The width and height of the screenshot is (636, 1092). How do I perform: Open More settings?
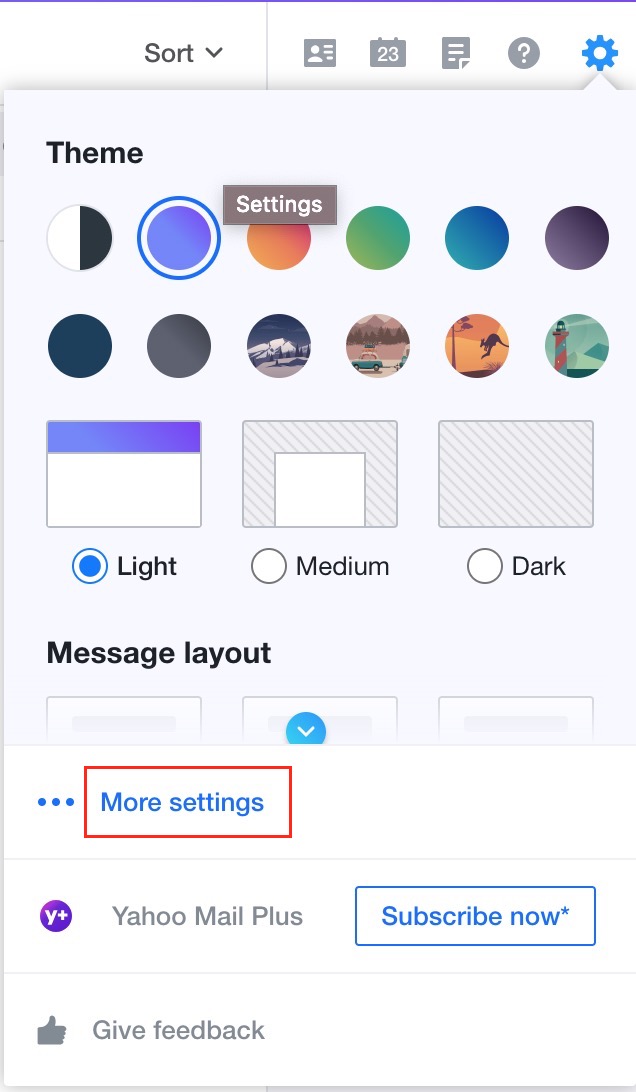tap(183, 802)
